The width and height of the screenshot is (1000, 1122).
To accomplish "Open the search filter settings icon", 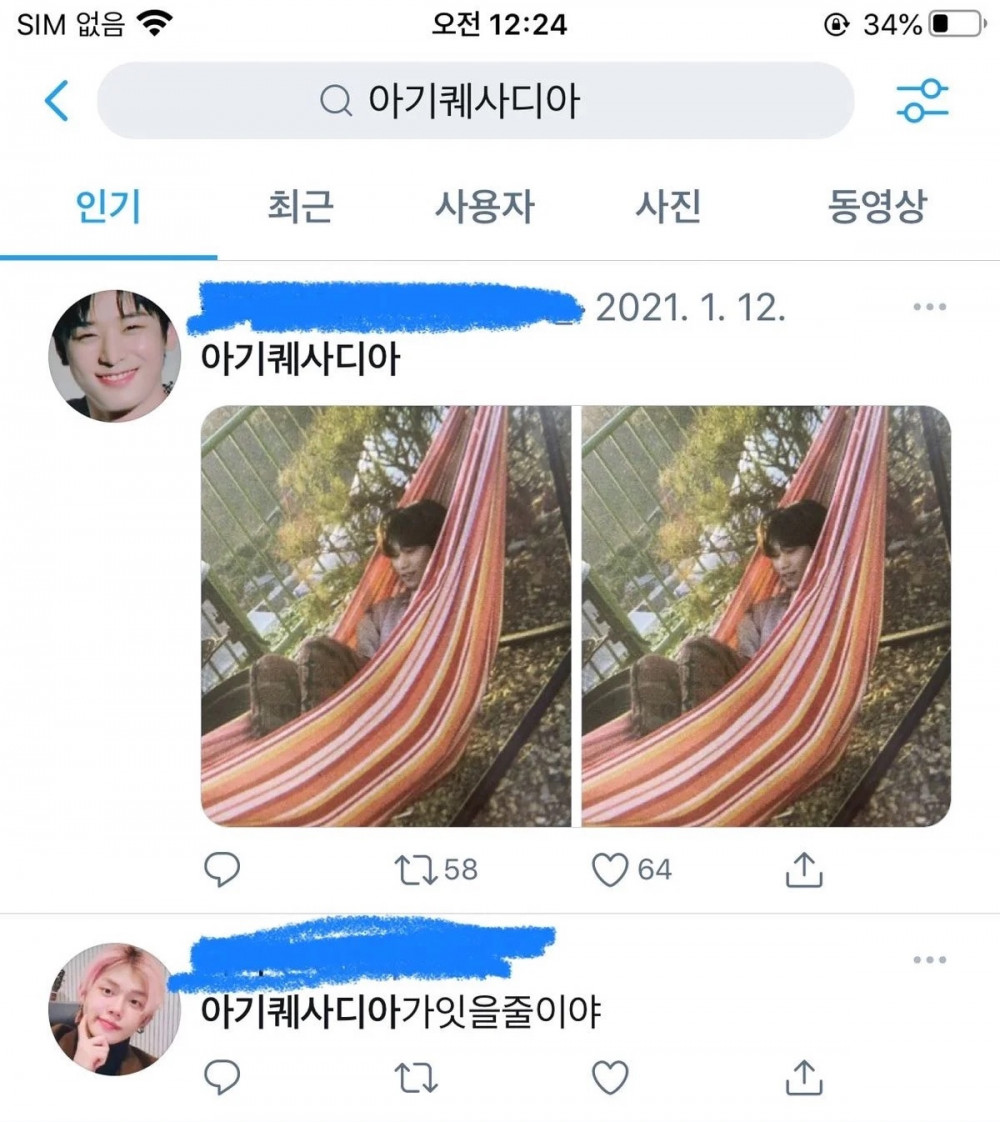I will pos(921,101).
